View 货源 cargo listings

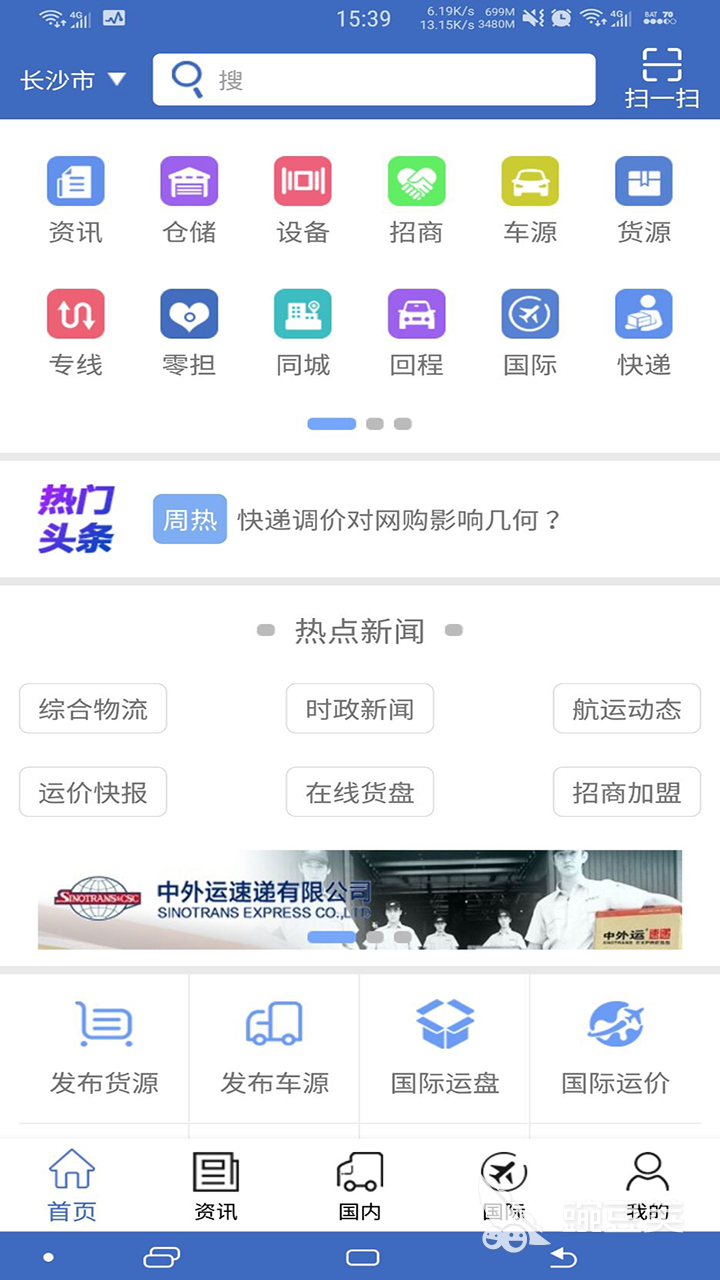point(644,199)
